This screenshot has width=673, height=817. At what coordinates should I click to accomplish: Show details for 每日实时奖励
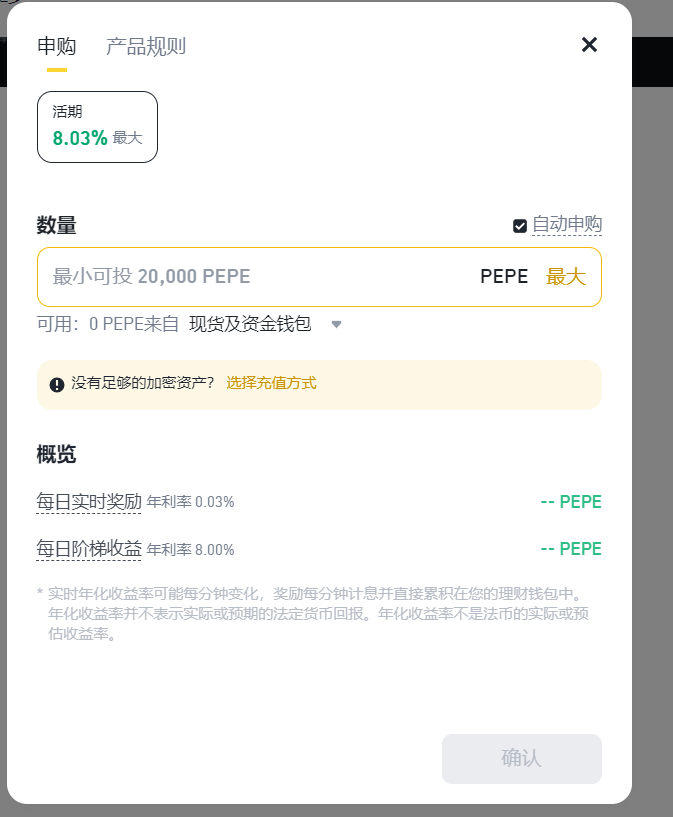[89, 502]
